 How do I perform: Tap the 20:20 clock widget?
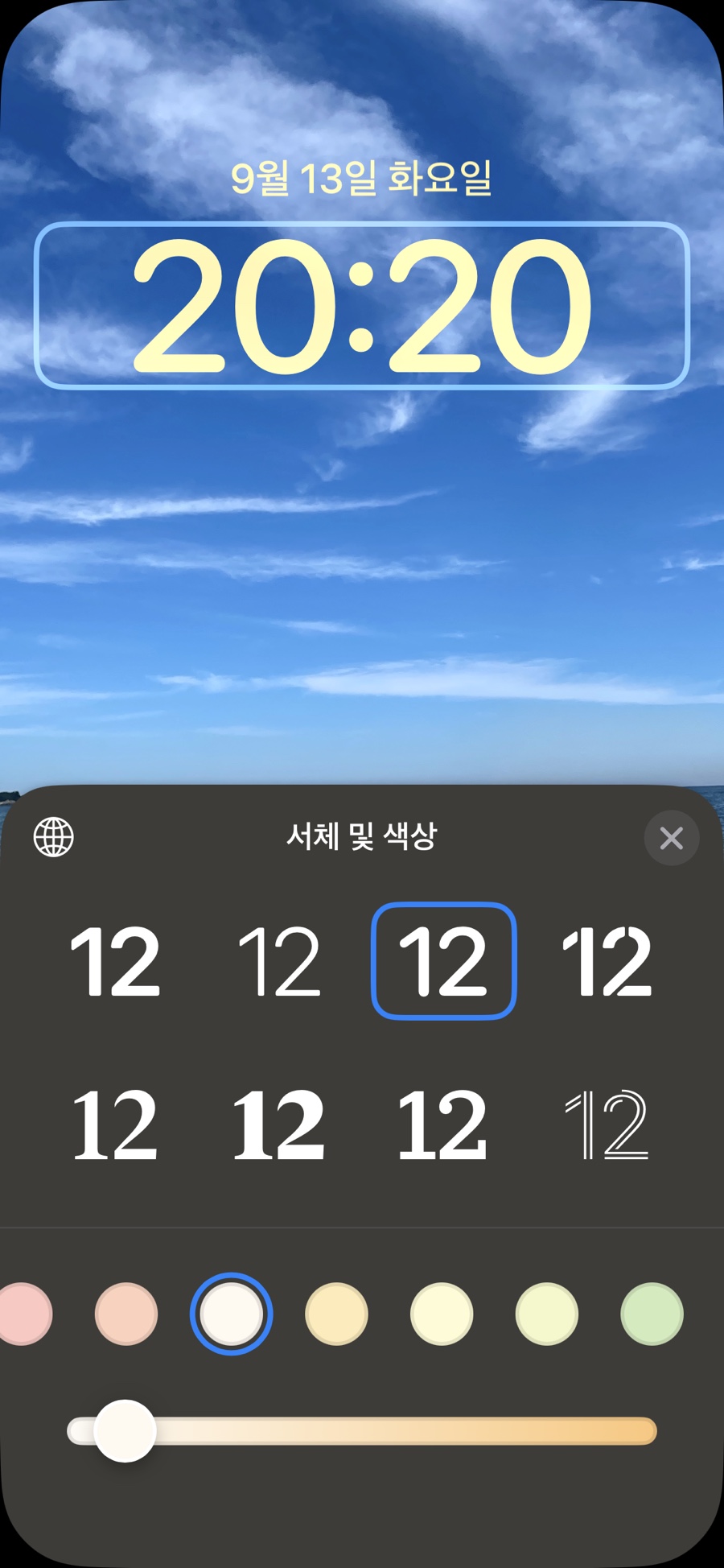point(362,306)
